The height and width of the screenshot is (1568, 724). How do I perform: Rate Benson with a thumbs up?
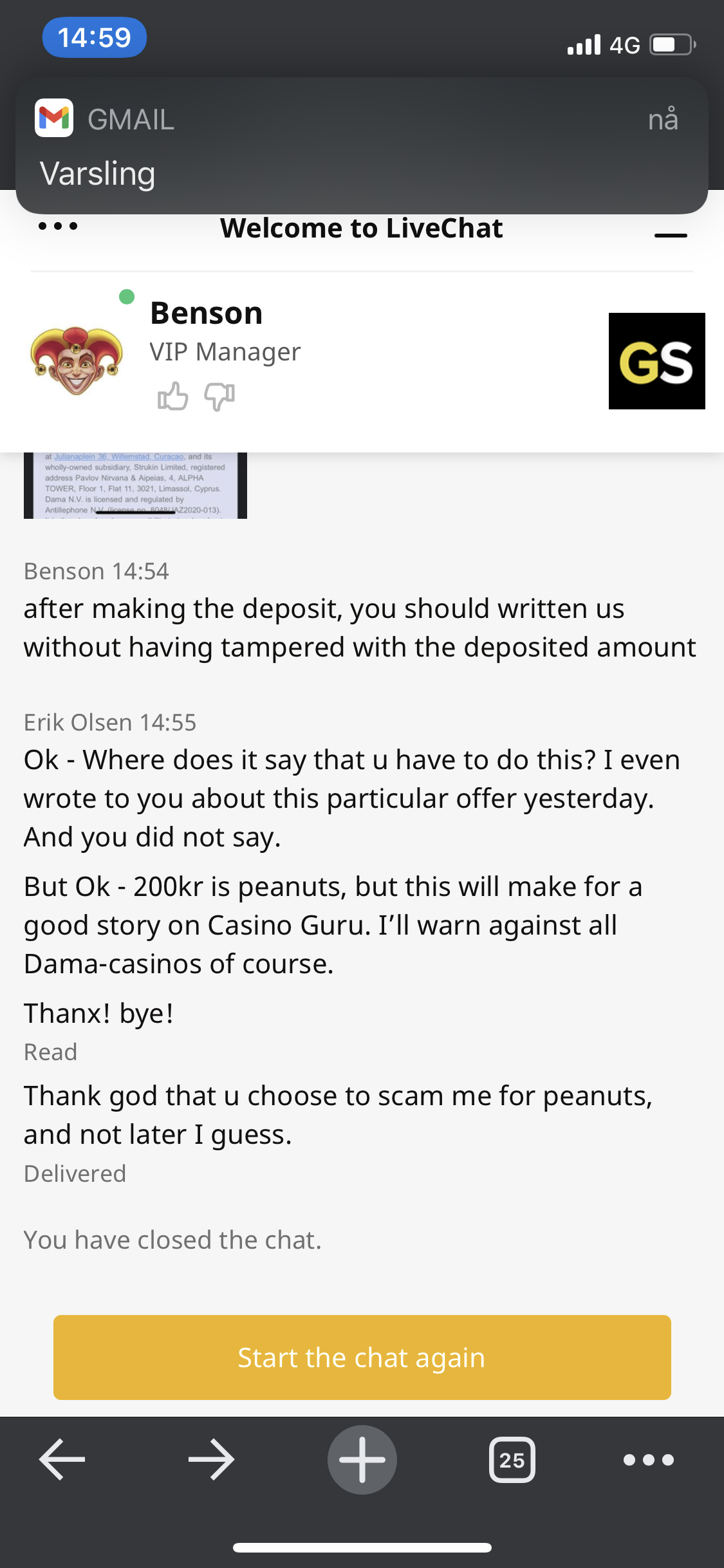172,397
